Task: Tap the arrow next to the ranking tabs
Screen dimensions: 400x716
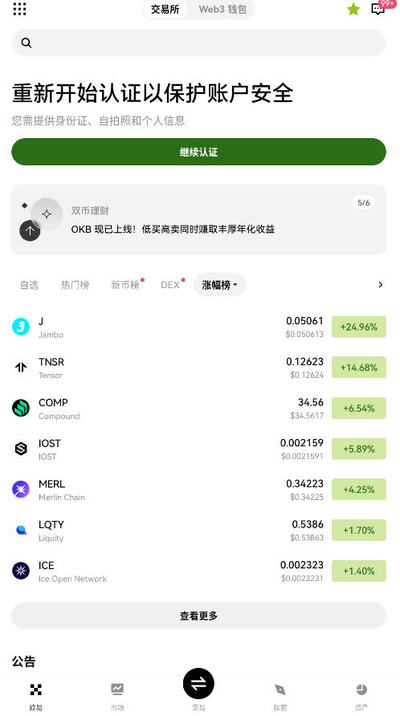Action: click(x=380, y=285)
